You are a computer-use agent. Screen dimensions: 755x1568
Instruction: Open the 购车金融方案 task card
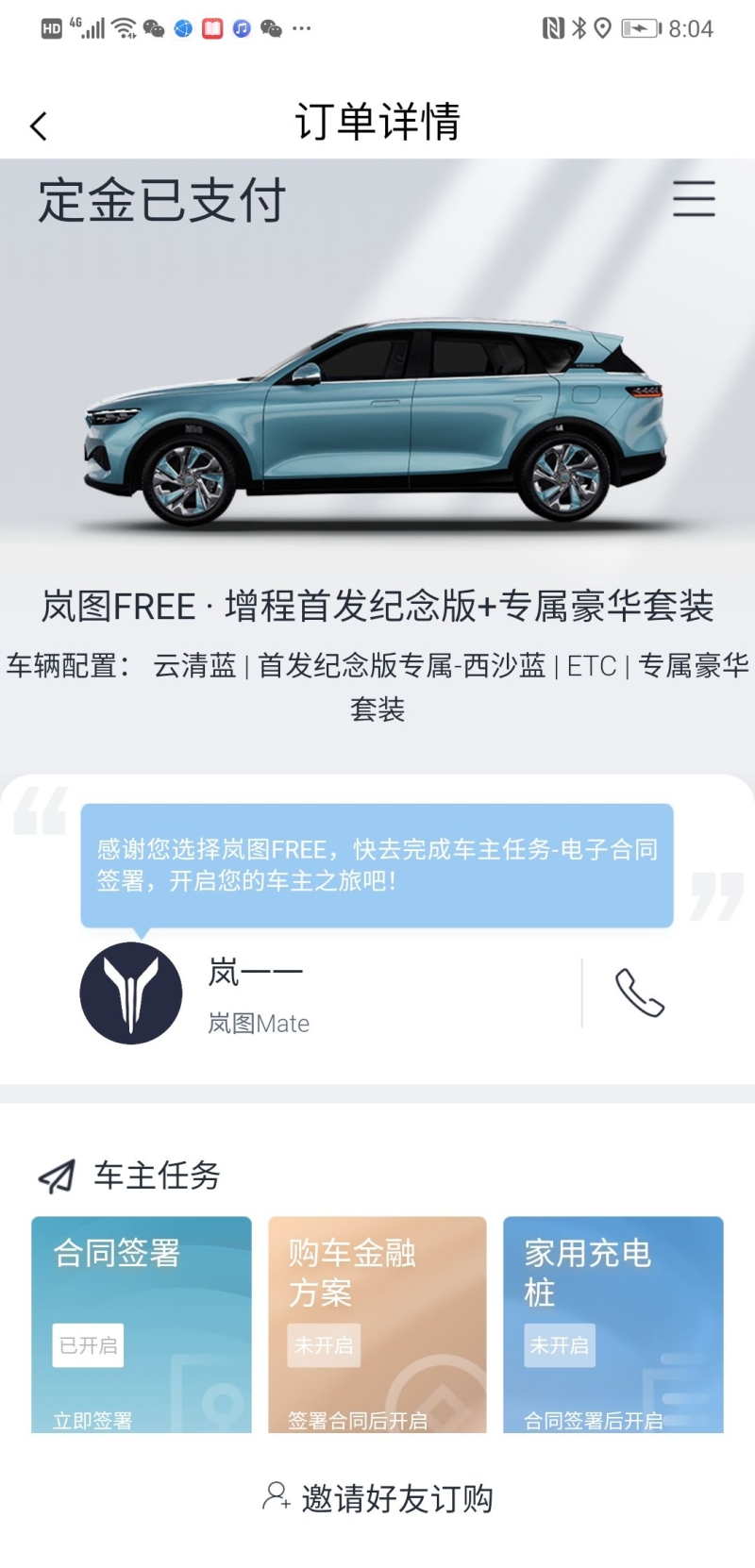coord(377,1324)
